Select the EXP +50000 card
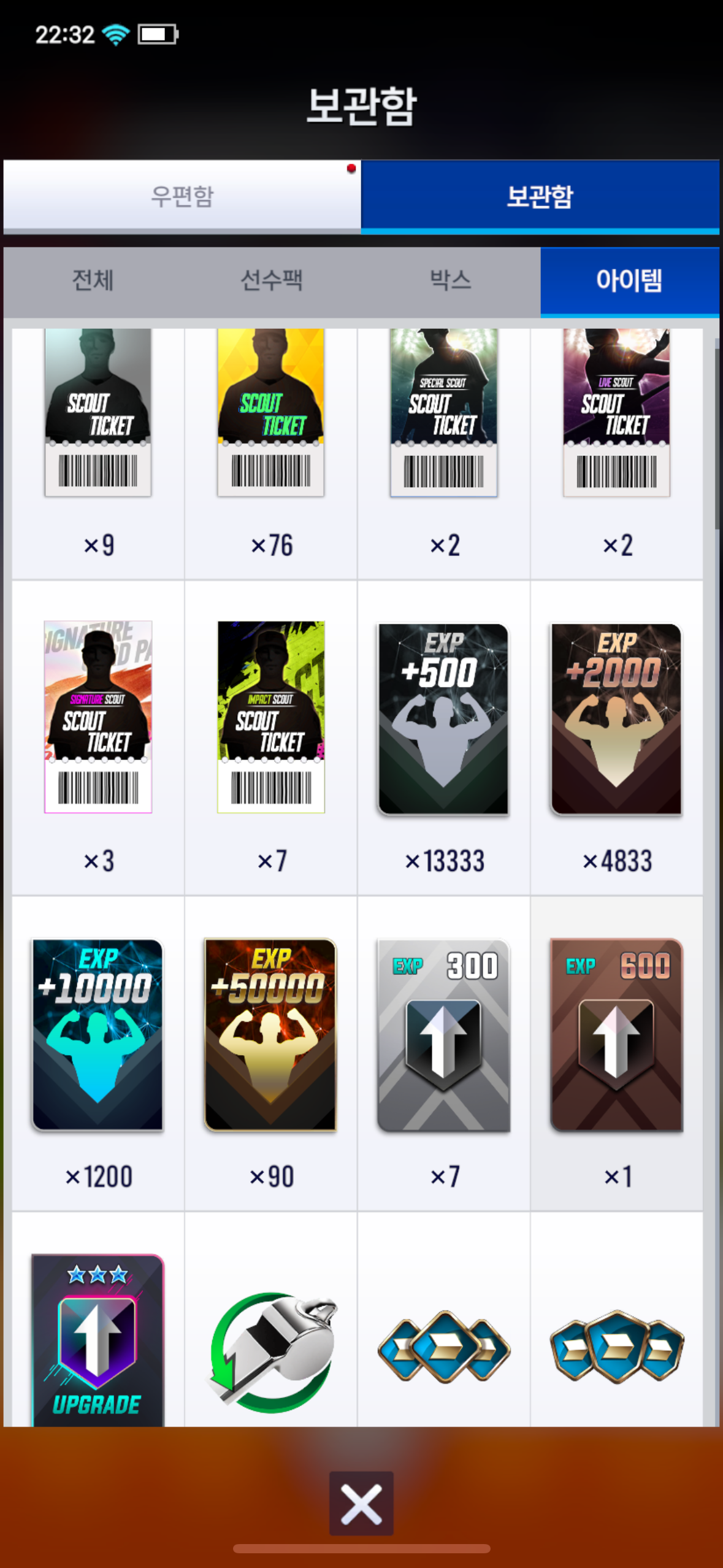 [x=271, y=1054]
